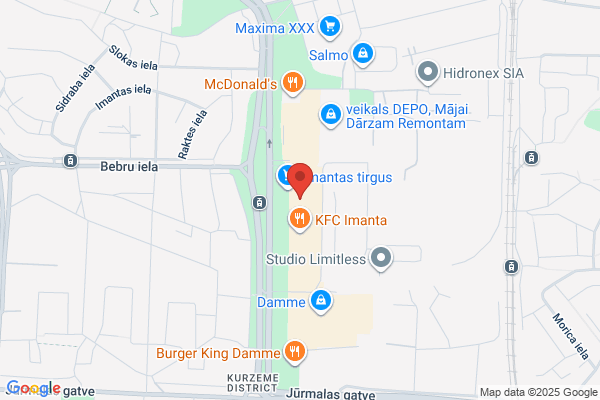This screenshot has width=600, height=400.
Task: Select the veikals DEPO store pin
Action: tap(331, 115)
